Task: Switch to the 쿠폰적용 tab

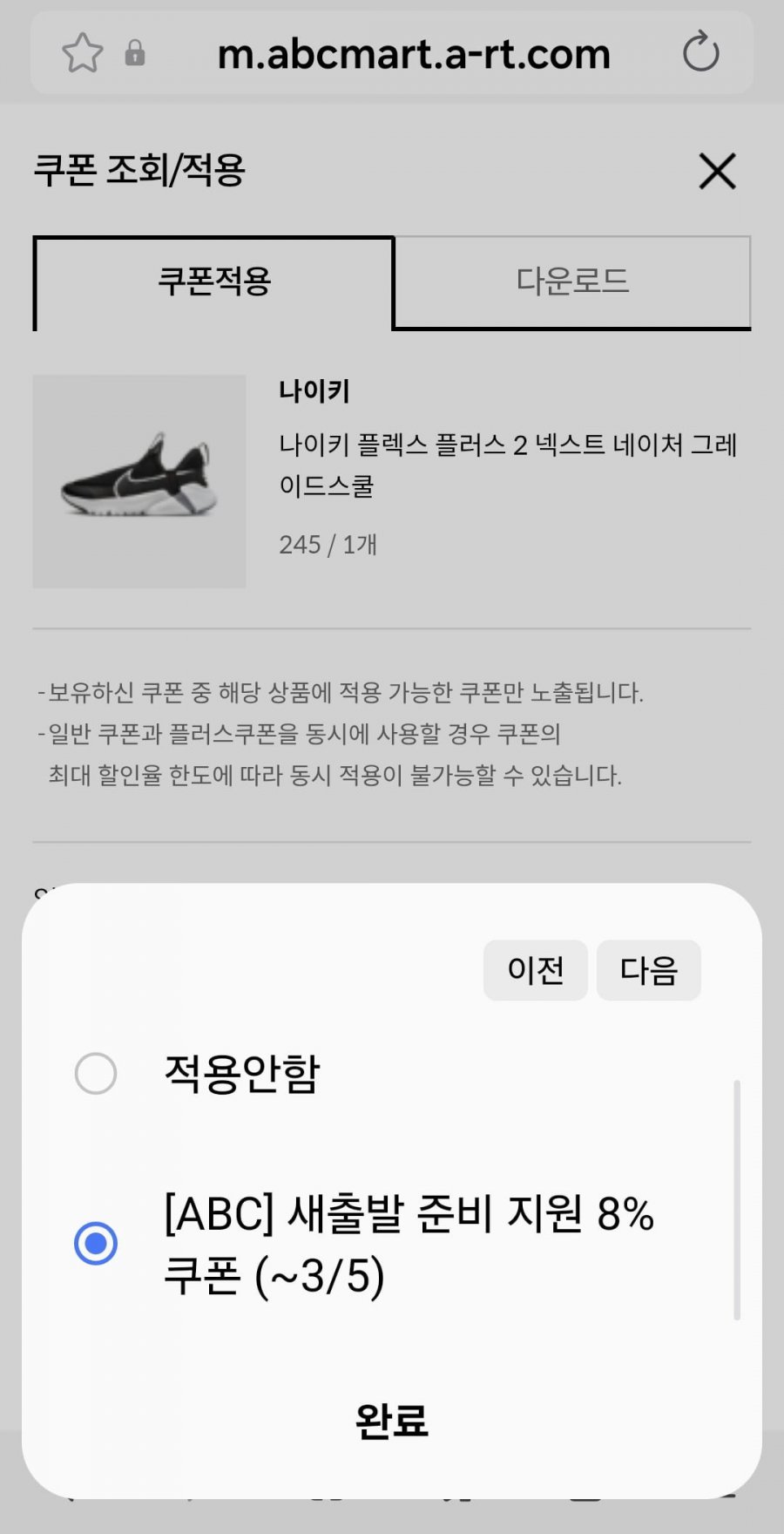Action: click(214, 282)
